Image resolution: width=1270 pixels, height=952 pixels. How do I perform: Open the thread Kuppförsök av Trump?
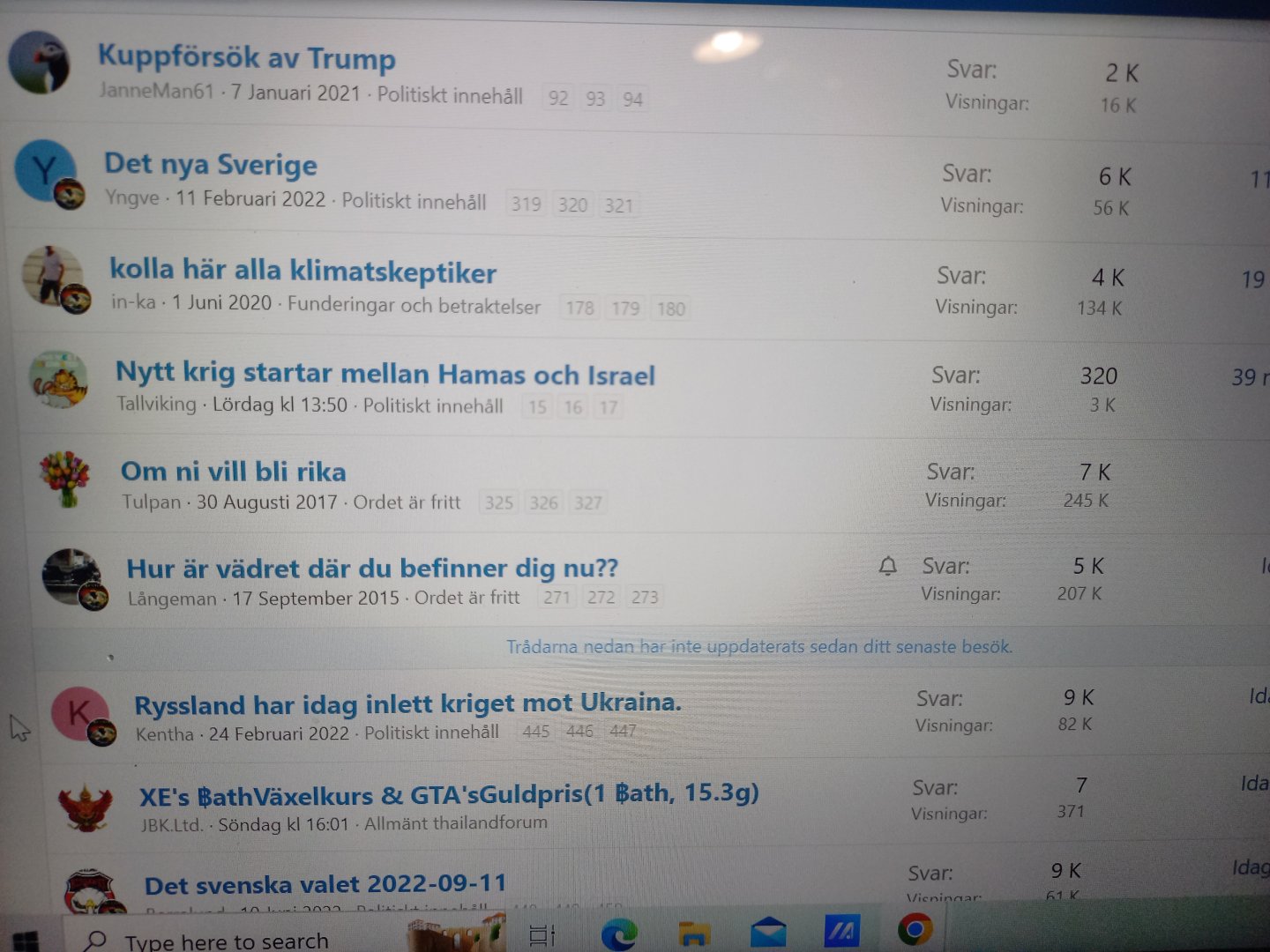pyautogui.click(x=246, y=58)
